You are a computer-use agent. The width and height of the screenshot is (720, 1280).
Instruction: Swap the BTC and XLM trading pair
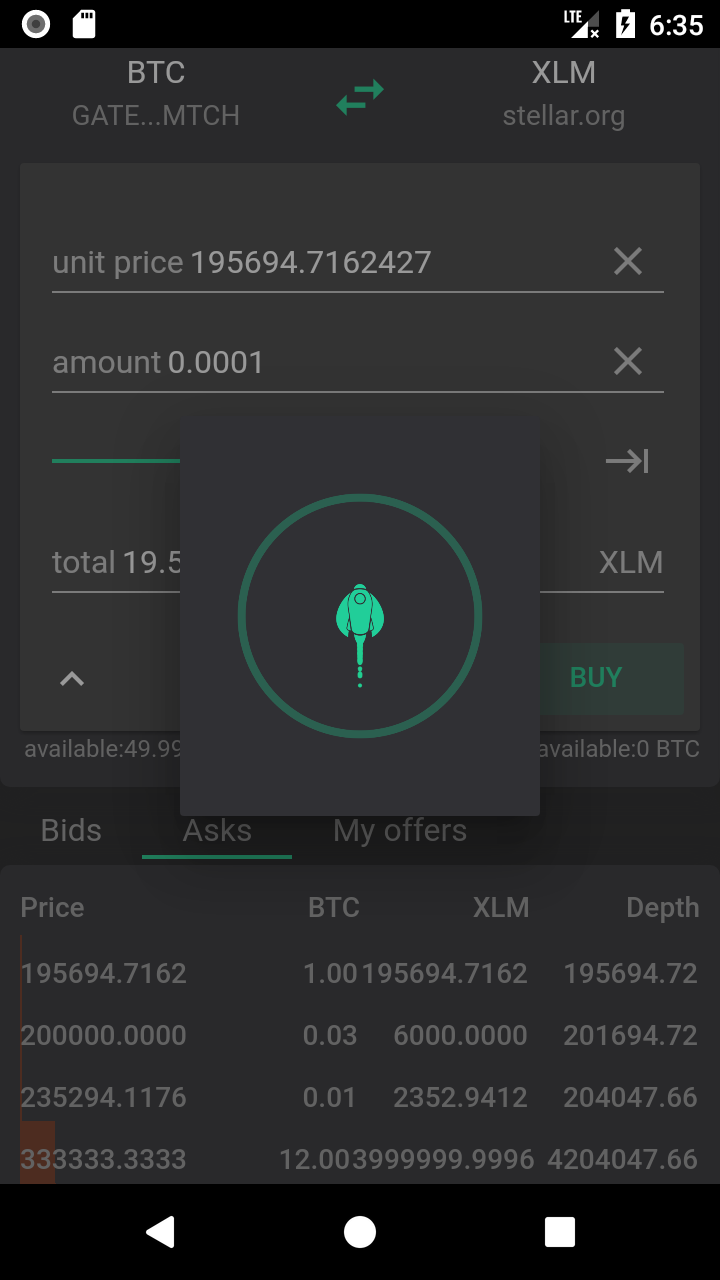coord(360,98)
